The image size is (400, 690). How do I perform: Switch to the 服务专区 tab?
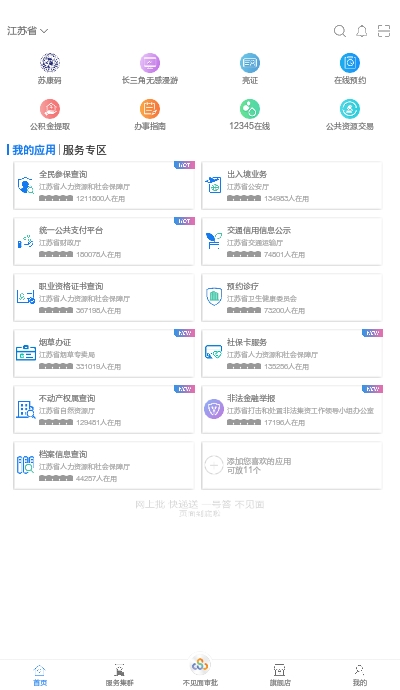click(84, 150)
